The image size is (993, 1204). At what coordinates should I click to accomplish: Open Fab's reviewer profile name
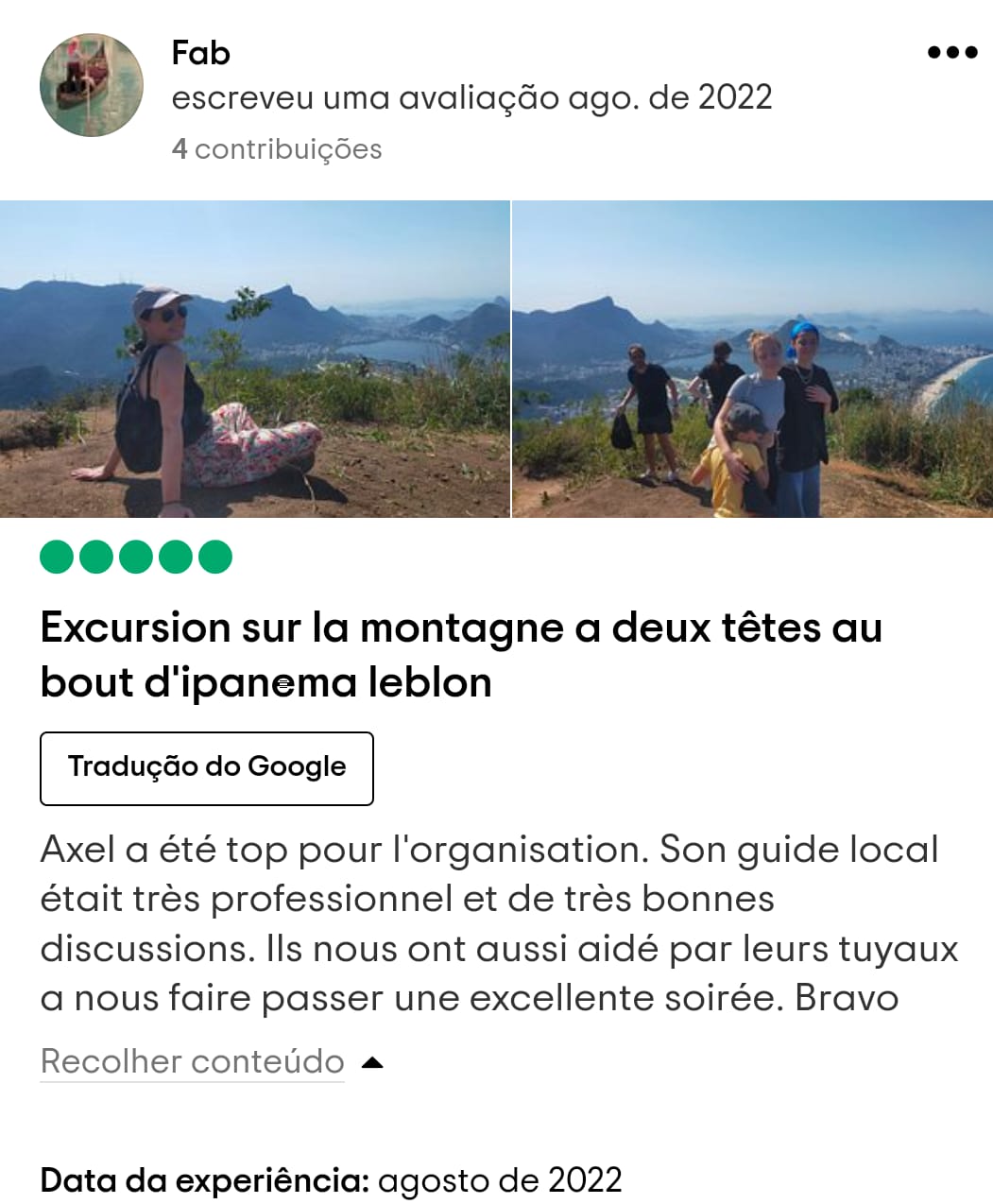(x=200, y=53)
